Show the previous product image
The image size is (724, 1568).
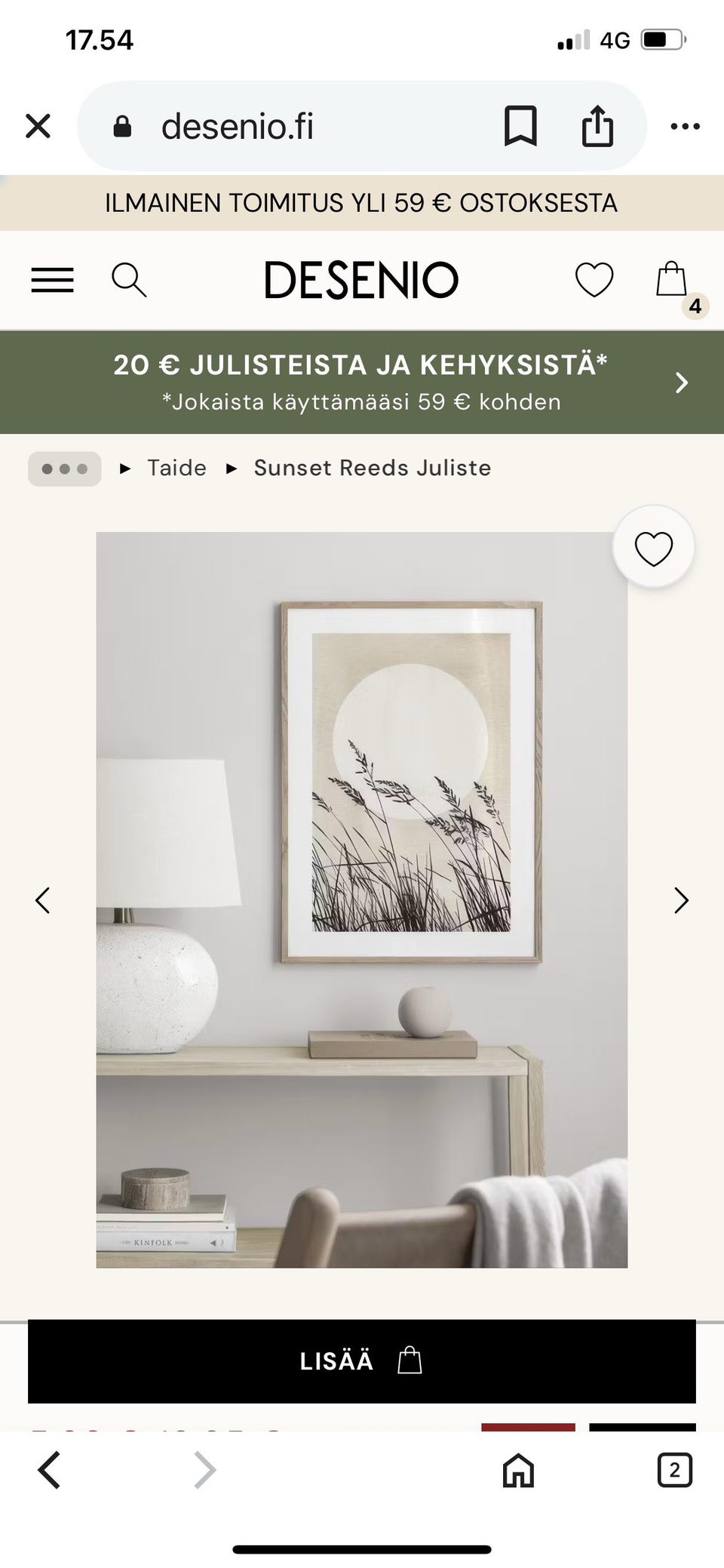click(43, 899)
